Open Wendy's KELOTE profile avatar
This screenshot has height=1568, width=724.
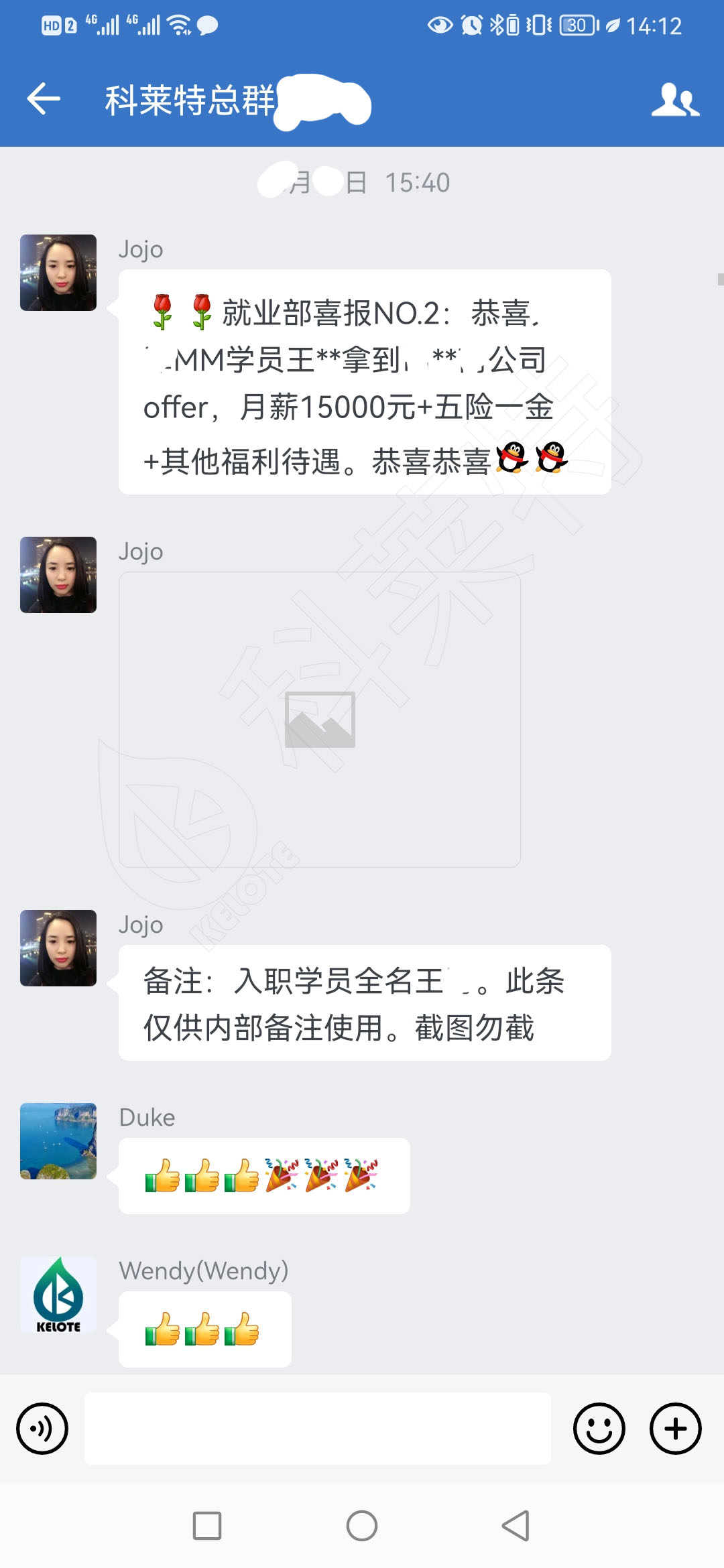point(58,1295)
